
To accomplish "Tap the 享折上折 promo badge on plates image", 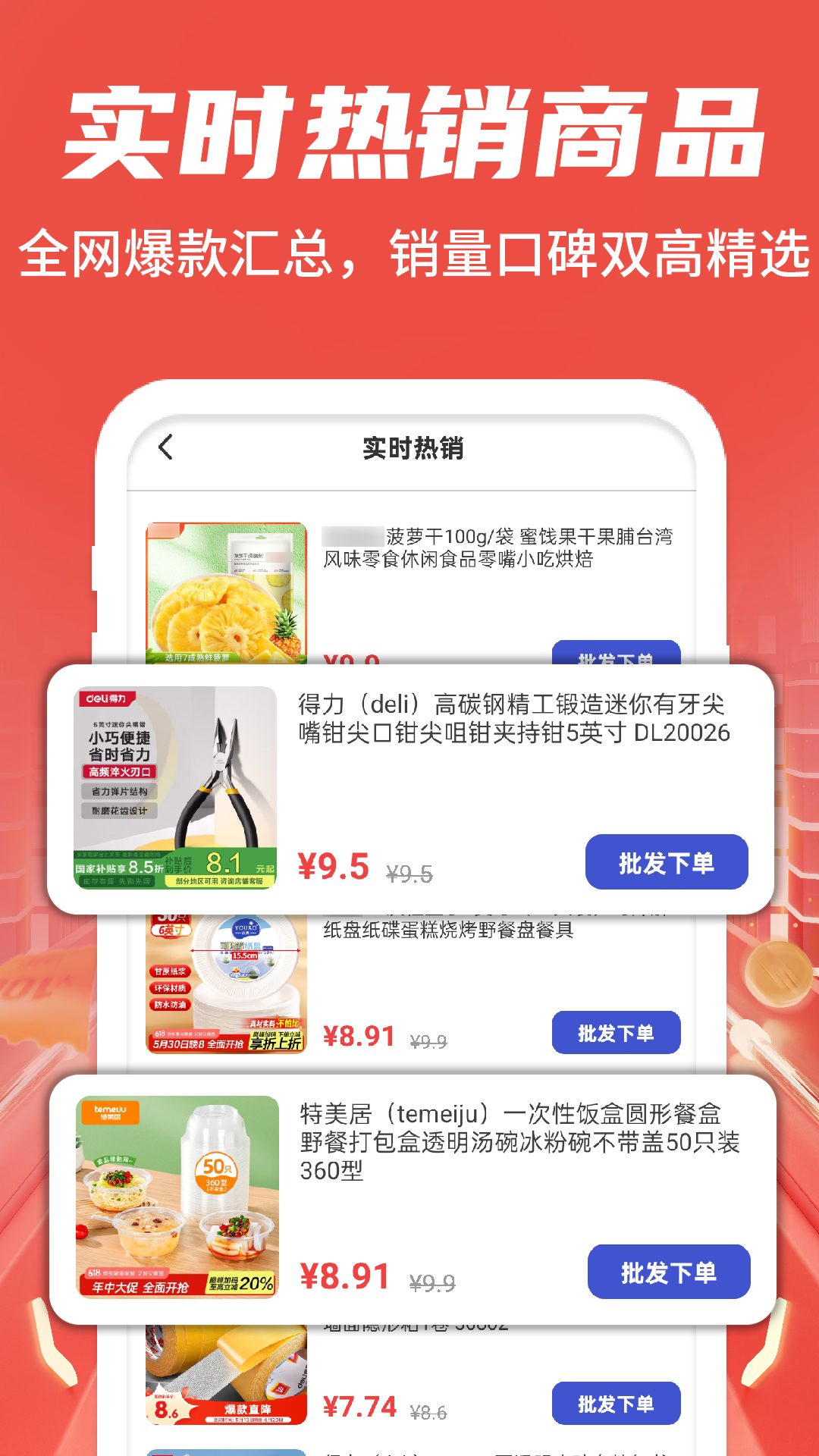I will coord(275,1043).
